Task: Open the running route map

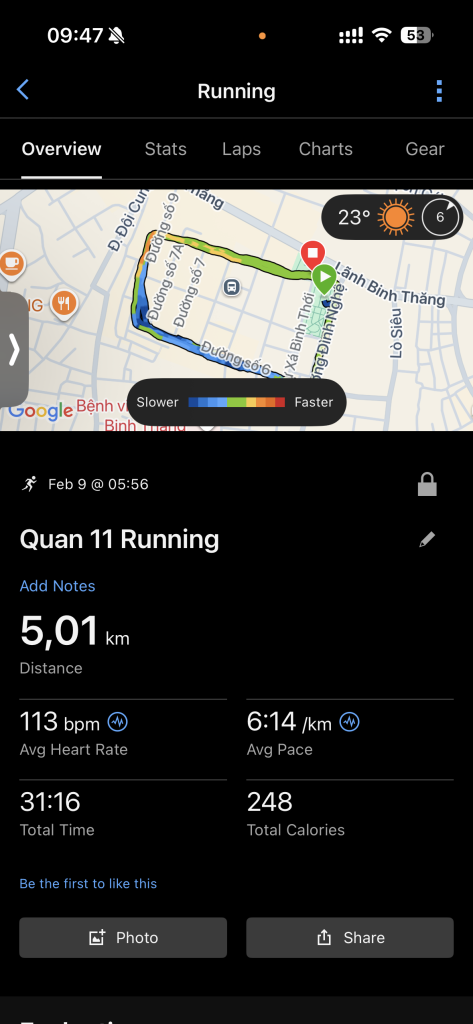Action: [236, 310]
